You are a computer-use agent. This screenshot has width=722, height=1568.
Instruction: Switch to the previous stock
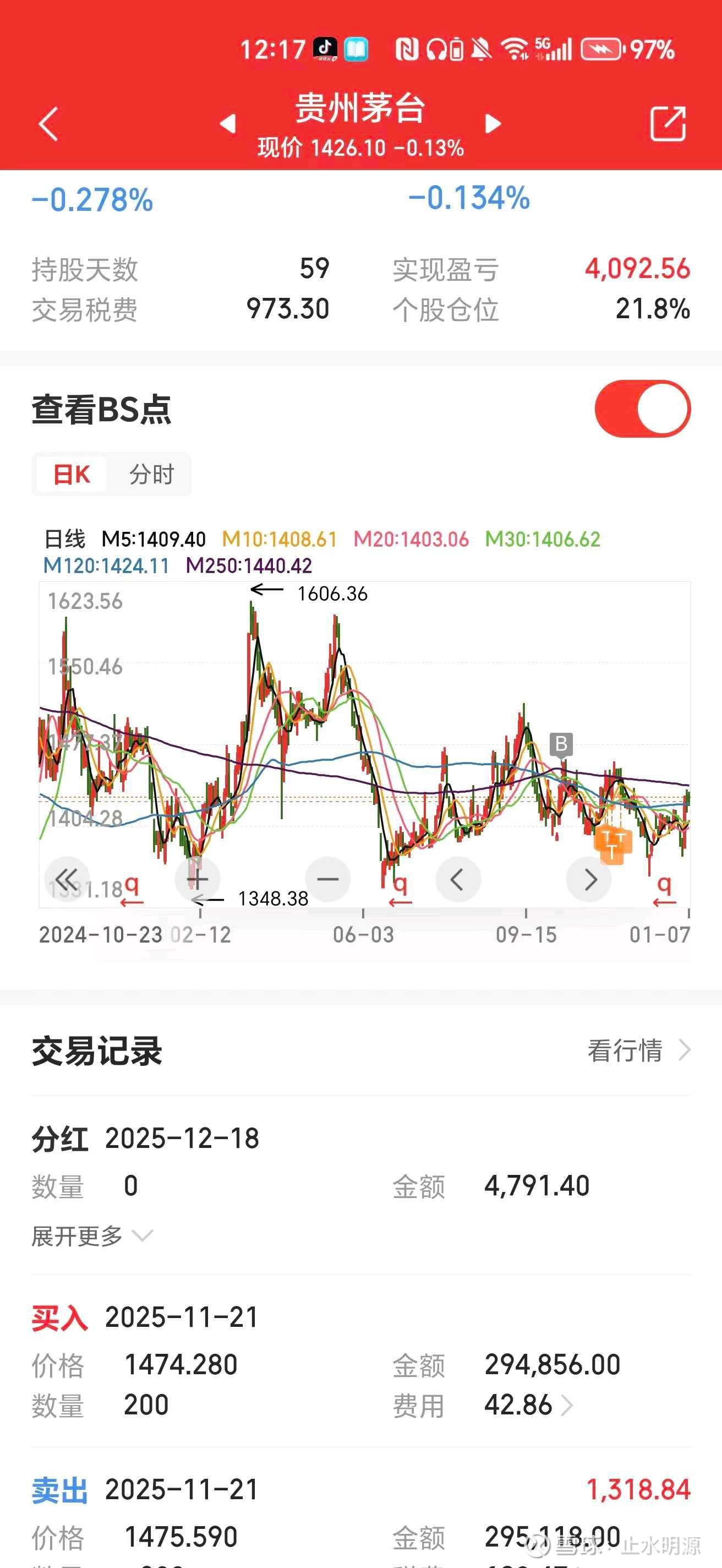pyautogui.click(x=228, y=123)
